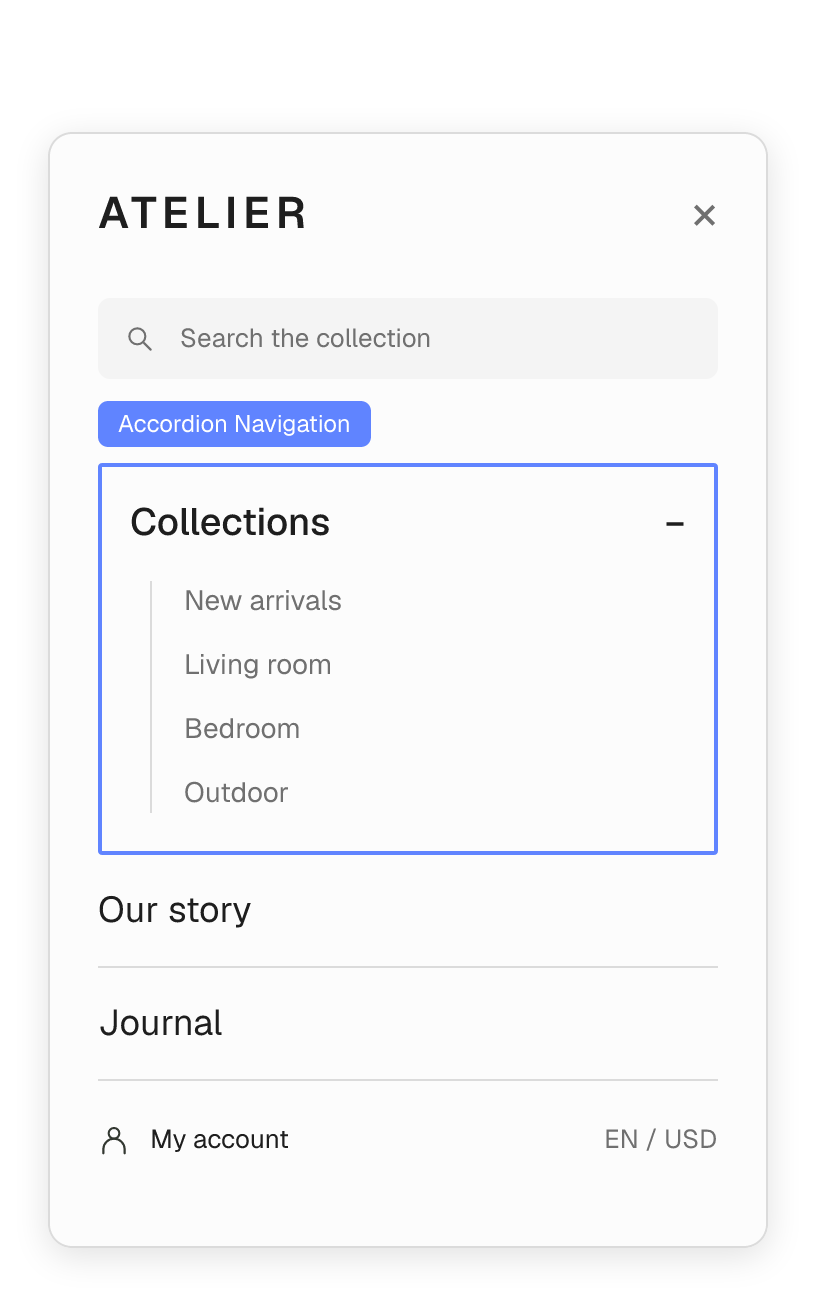816x1296 pixels.
Task: Collapse the Collections section
Action: coord(408,522)
